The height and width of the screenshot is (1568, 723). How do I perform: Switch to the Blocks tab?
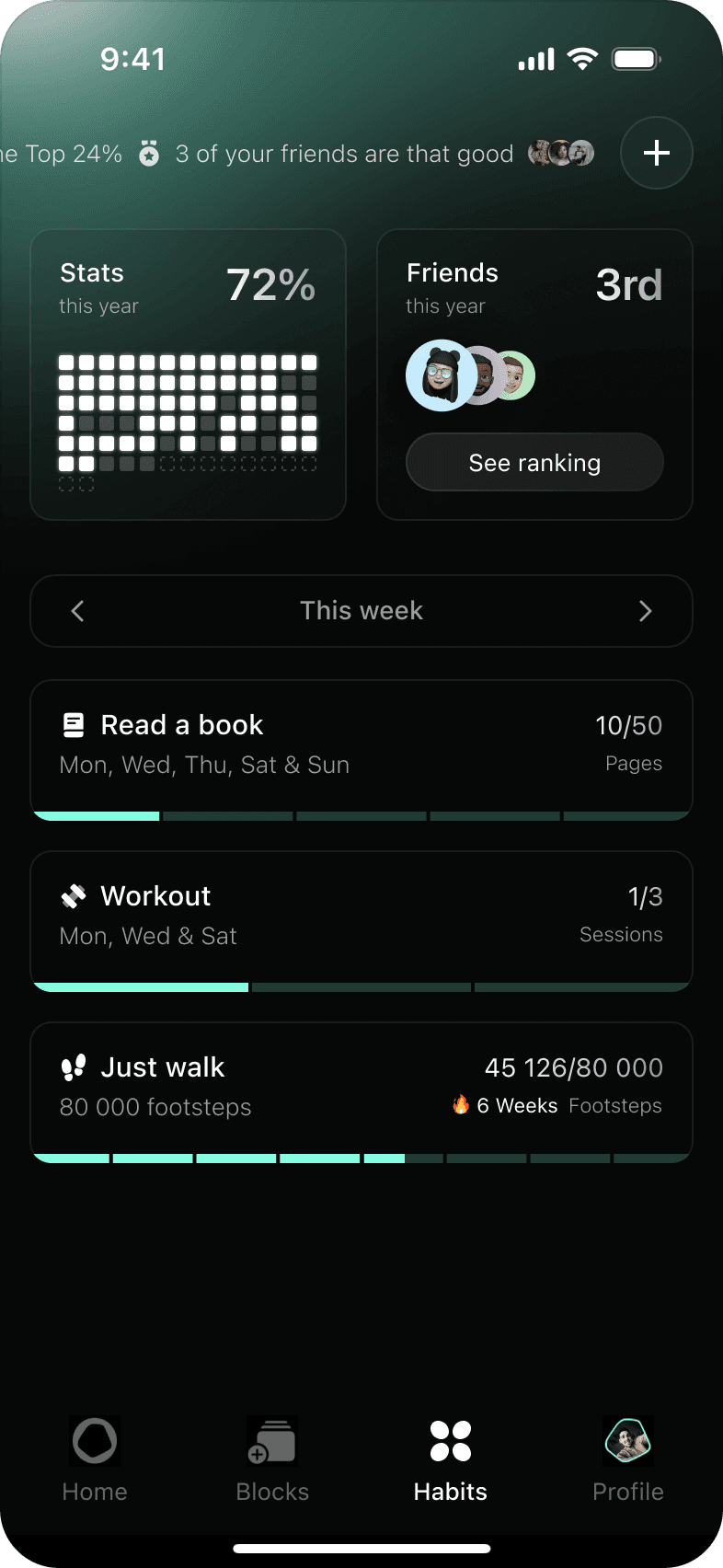point(272,1459)
